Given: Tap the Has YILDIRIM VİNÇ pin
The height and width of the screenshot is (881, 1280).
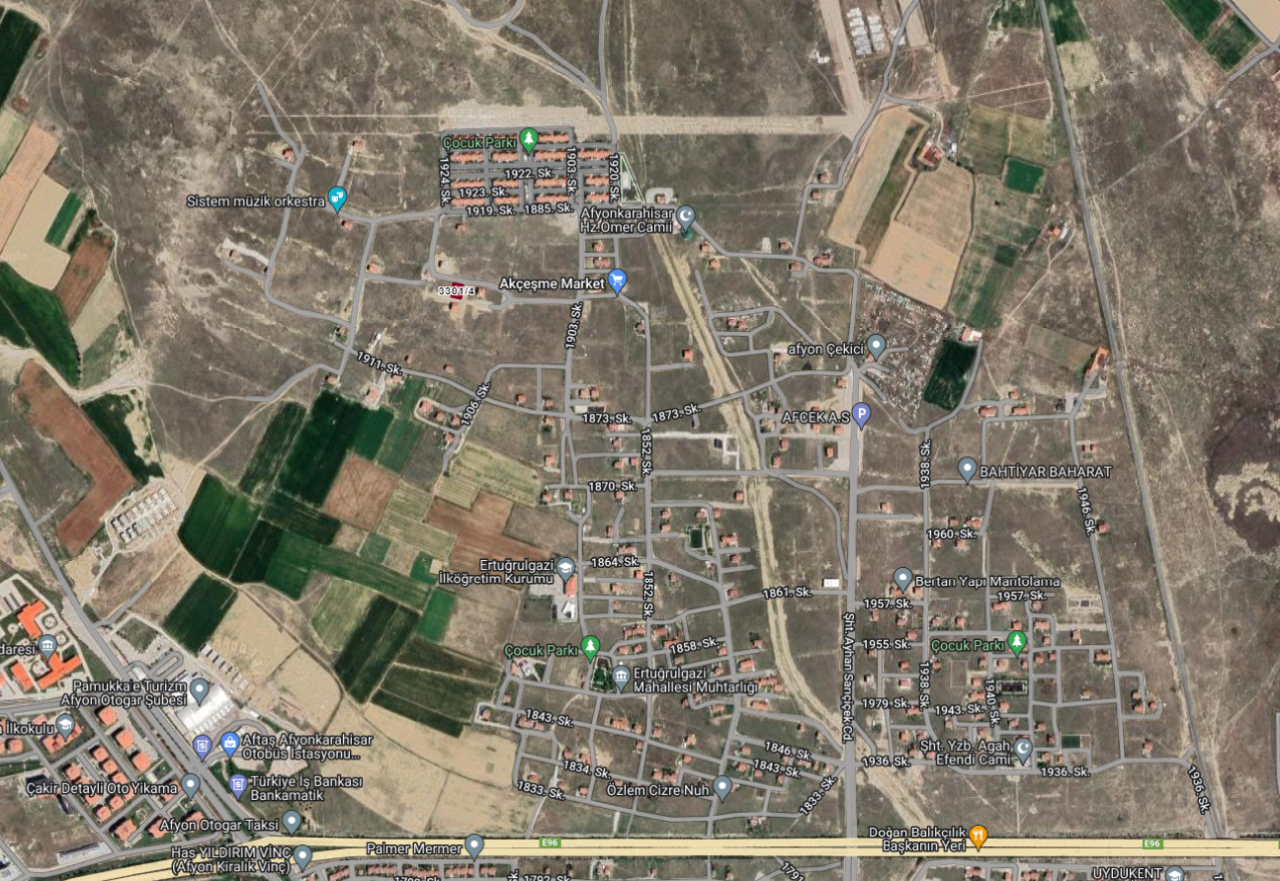Looking at the screenshot, I should click(x=302, y=856).
